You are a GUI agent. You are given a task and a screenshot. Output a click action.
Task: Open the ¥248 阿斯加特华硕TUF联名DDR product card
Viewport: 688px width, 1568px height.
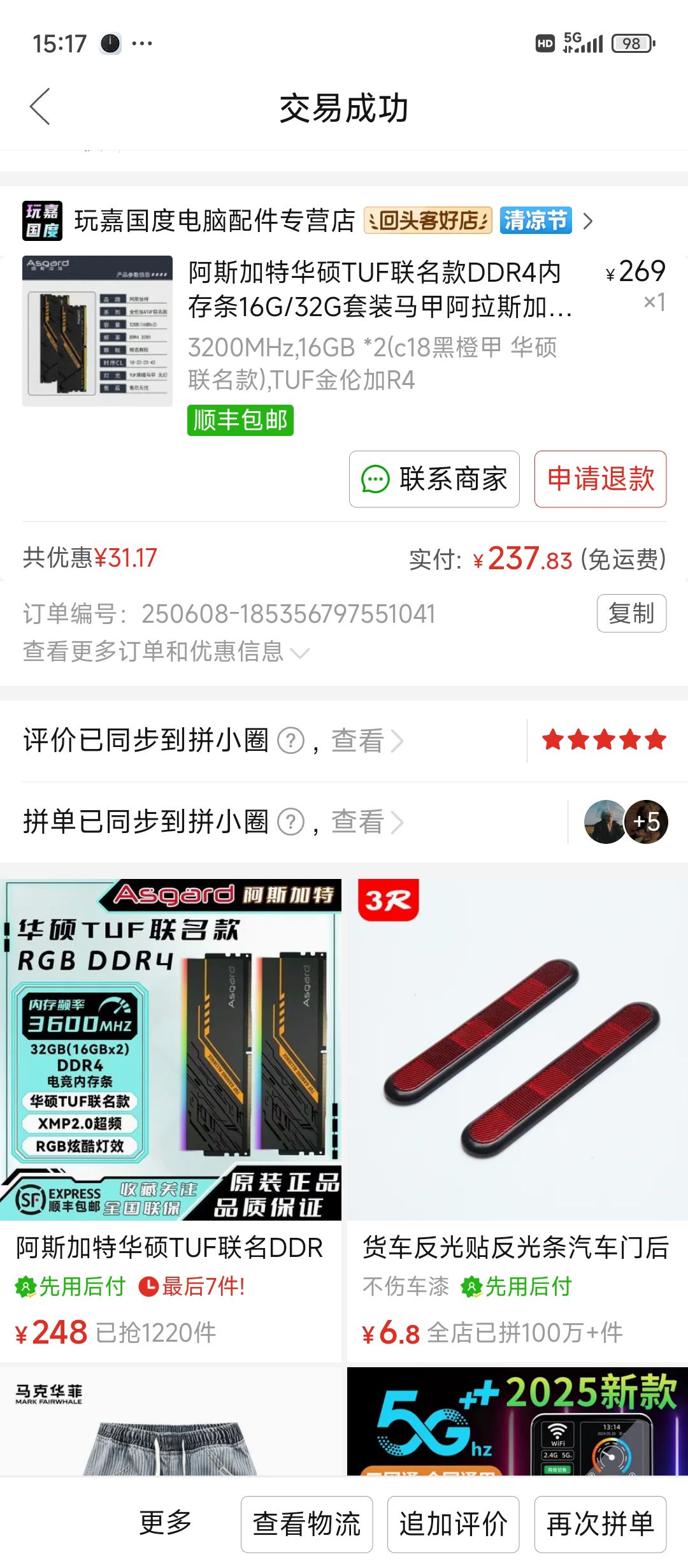click(171, 1120)
